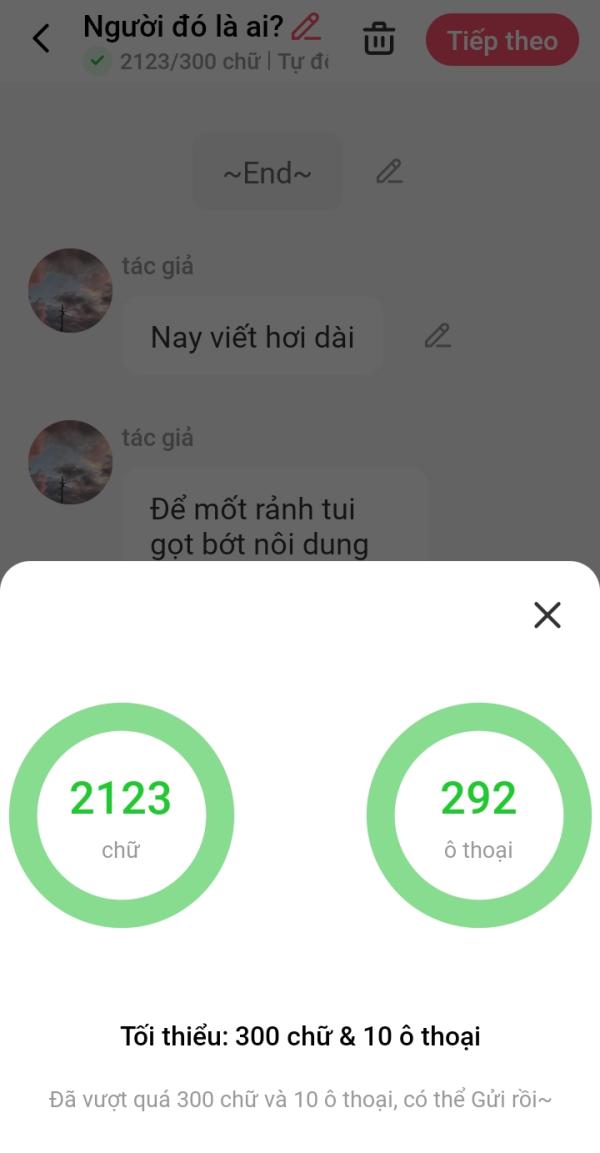
Task: Tap the back arrow
Action: click(x=41, y=40)
